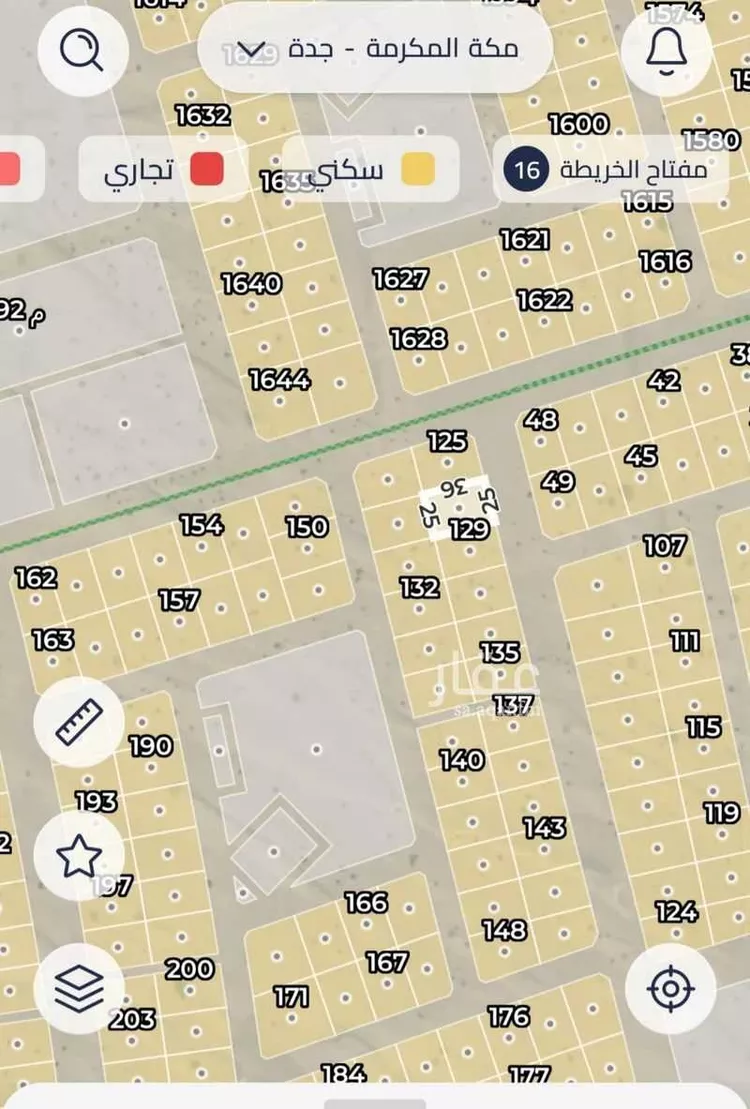Viewport: 750px width, 1109px height.
Task: Select the سكني residential filter chip
Action: pos(372,169)
